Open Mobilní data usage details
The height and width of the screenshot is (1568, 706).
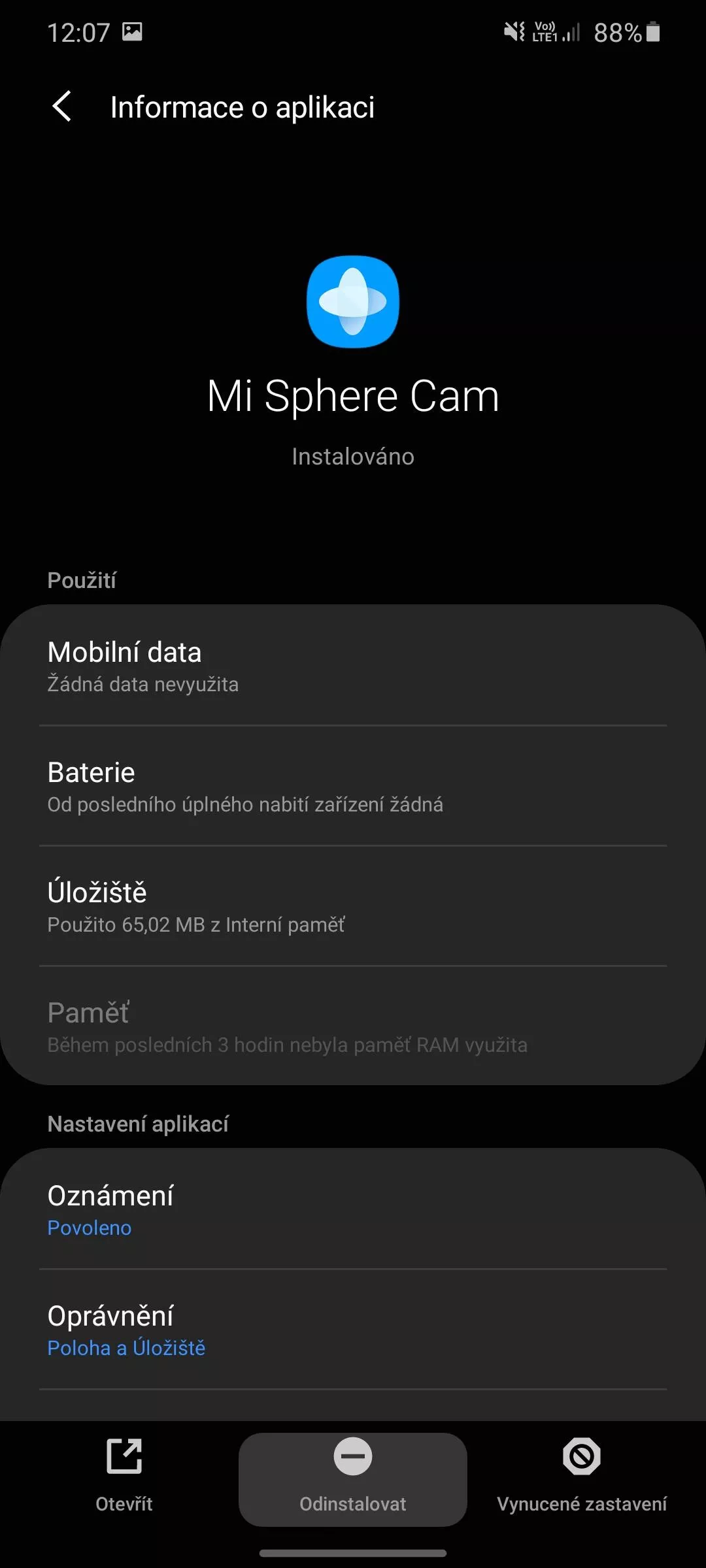click(353, 665)
